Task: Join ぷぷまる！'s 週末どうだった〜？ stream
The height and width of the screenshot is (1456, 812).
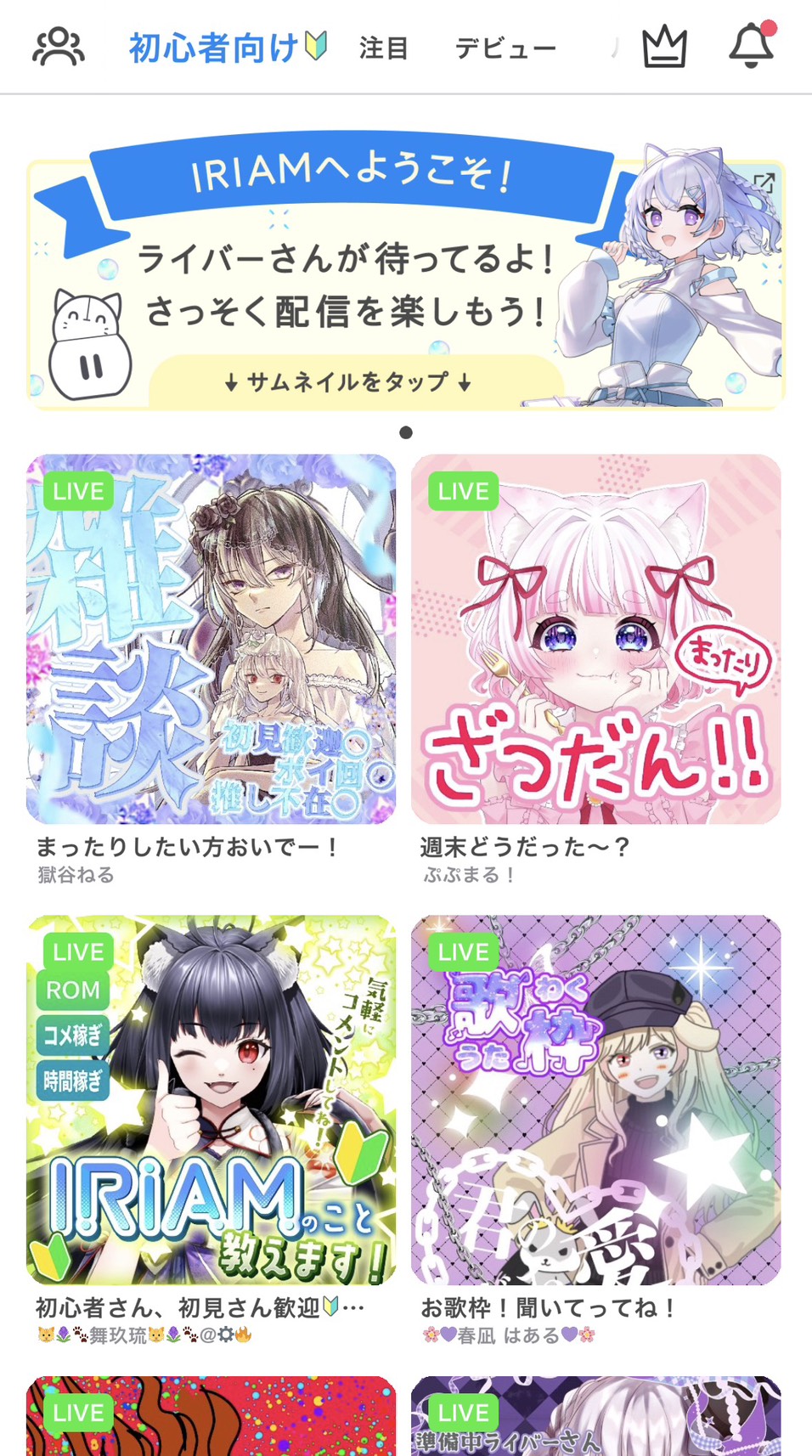Action: tap(595, 639)
